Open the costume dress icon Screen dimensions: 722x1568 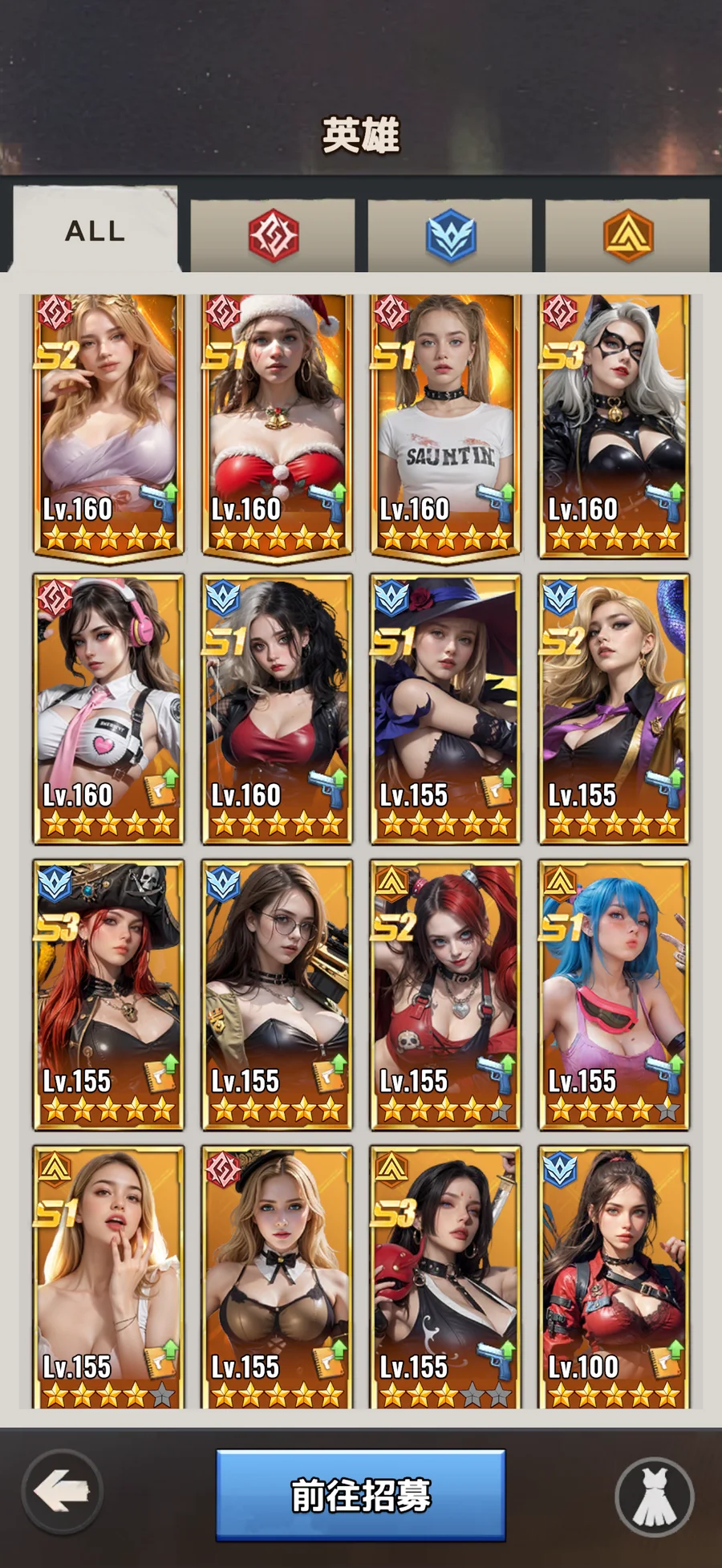654,1497
